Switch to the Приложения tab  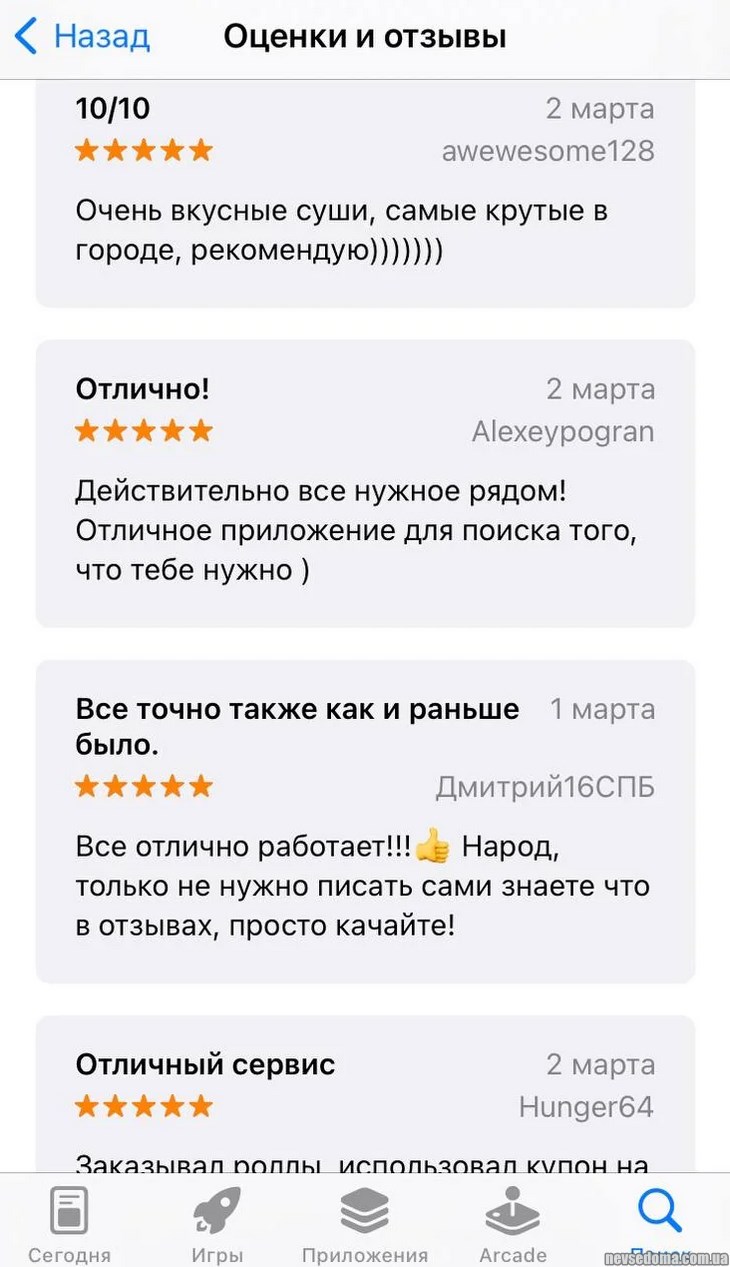click(x=365, y=1222)
